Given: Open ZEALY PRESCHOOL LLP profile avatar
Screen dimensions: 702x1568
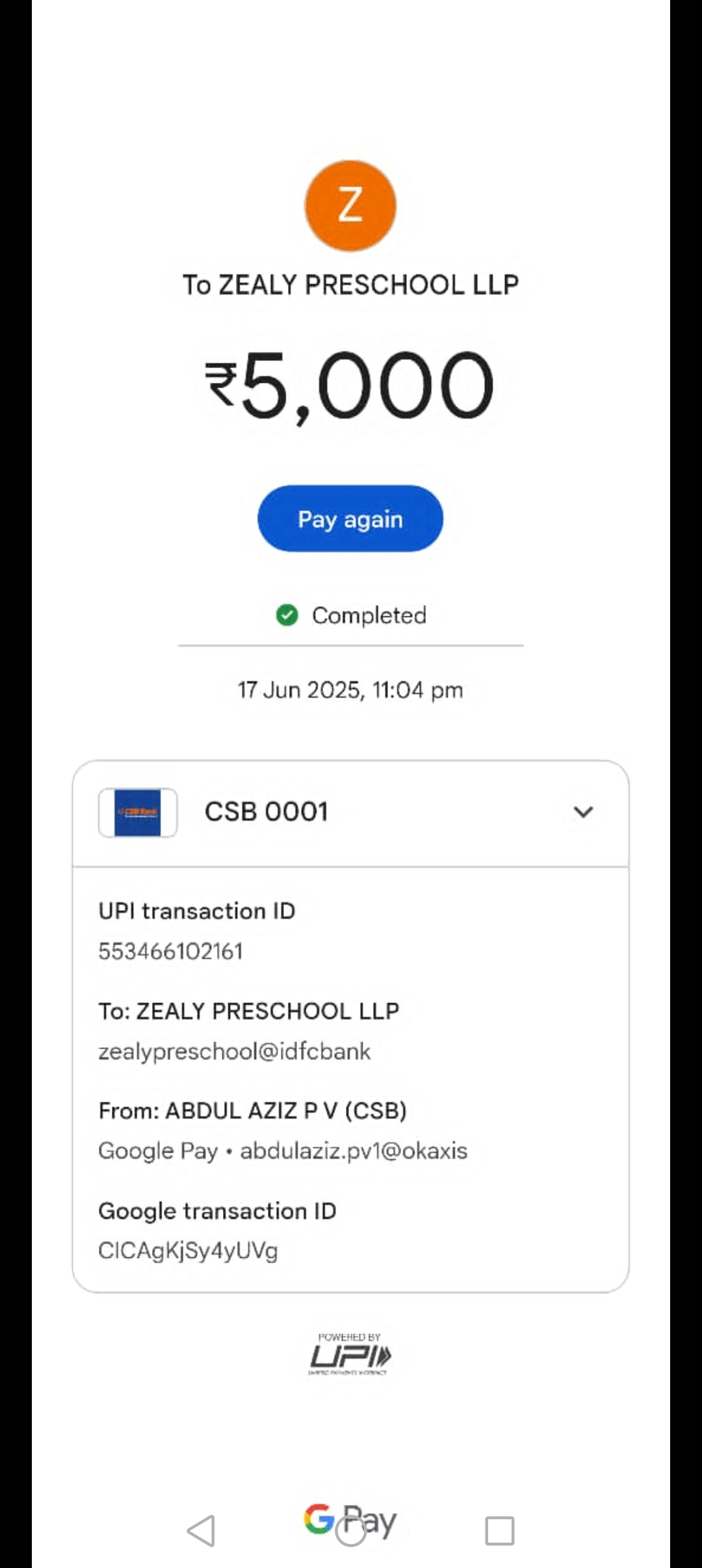Looking at the screenshot, I should coord(350,206).
